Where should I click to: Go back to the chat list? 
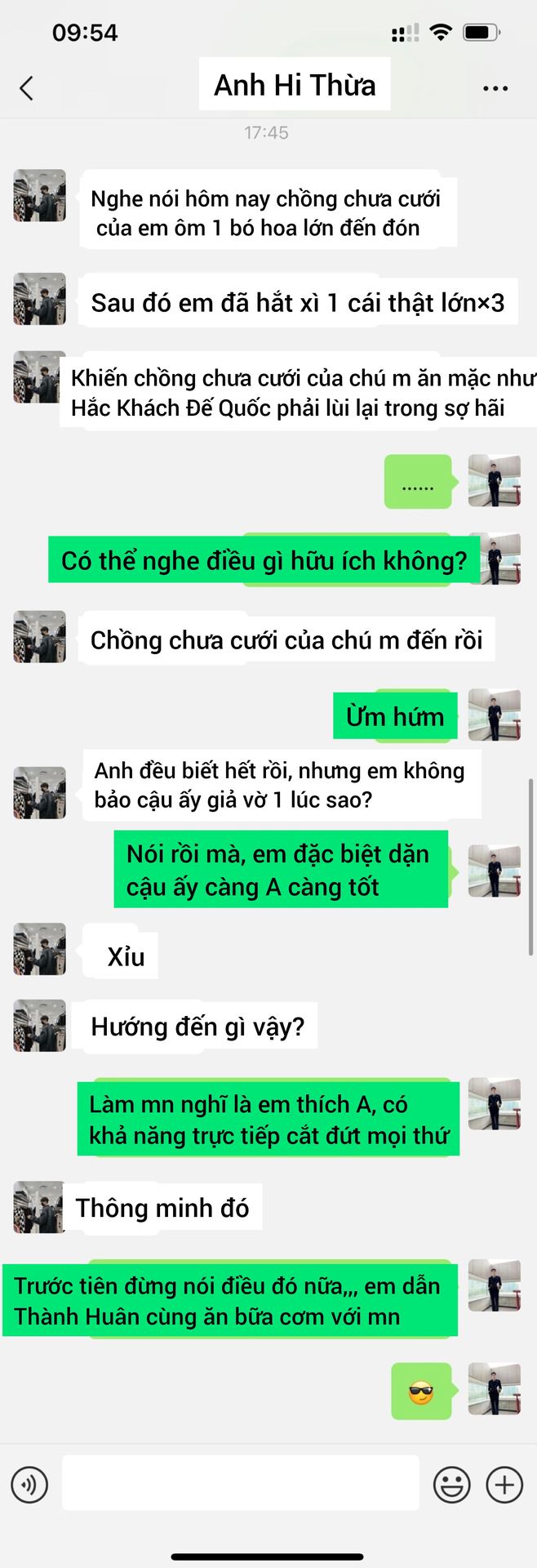pyautogui.click(x=27, y=87)
